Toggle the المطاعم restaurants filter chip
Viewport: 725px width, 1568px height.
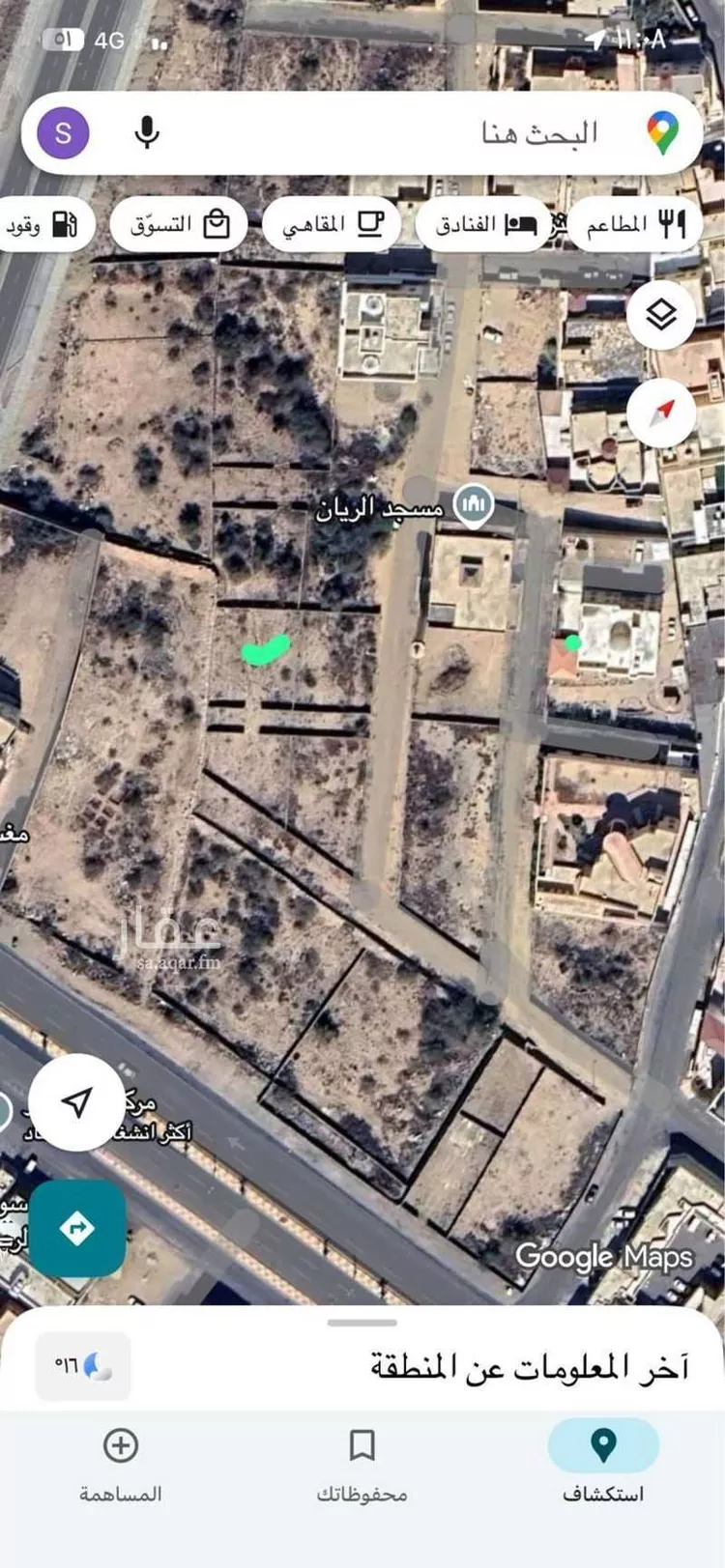point(635,223)
